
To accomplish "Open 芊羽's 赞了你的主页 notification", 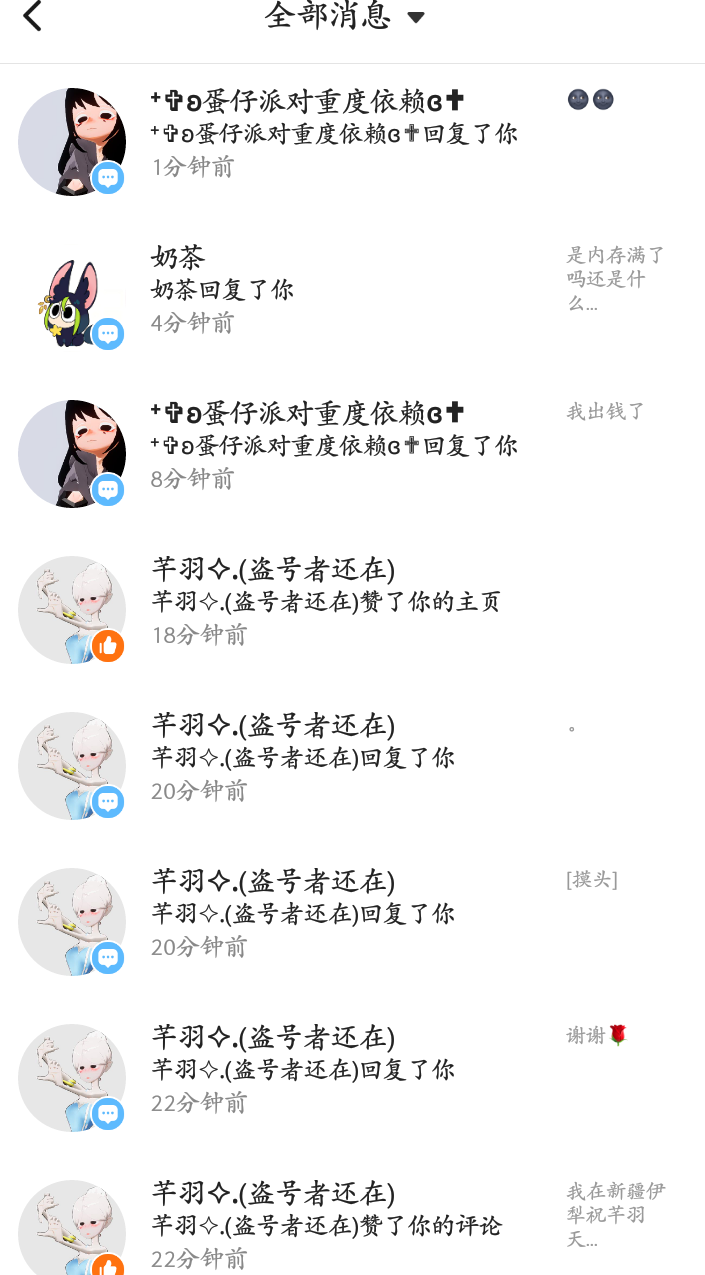I will (x=326, y=602).
